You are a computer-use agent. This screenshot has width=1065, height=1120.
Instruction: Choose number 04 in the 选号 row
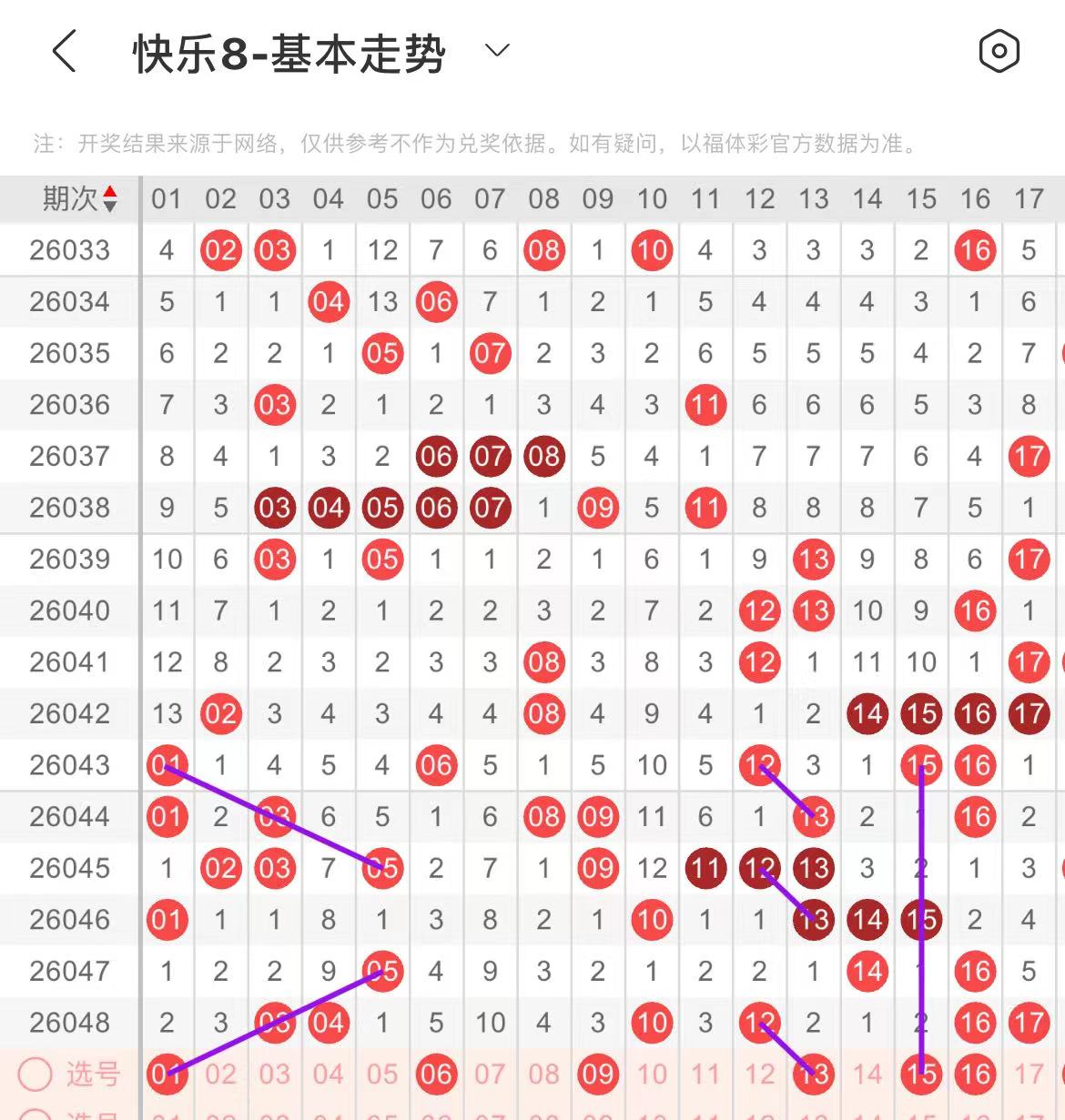tap(328, 1075)
